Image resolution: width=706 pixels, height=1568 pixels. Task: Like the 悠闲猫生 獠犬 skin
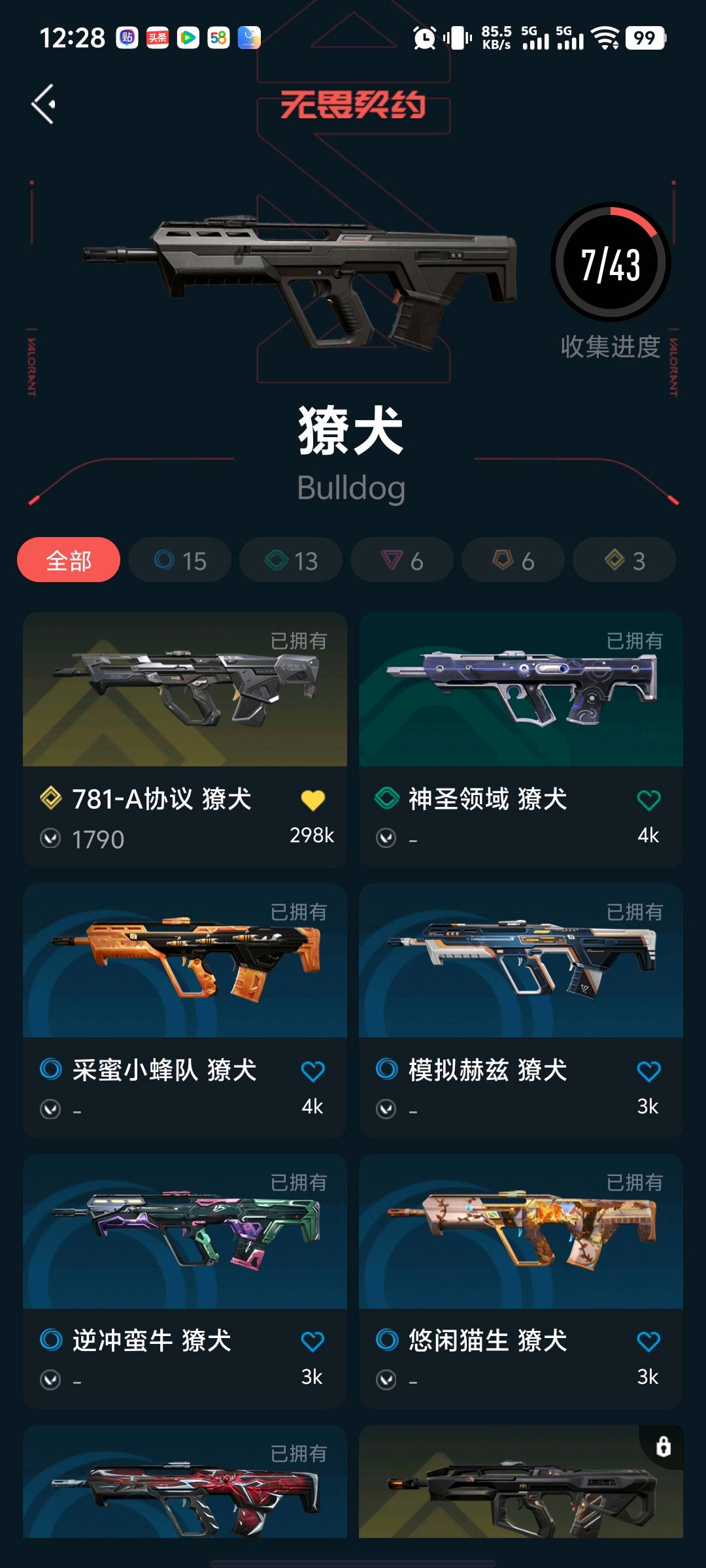point(648,1342)
